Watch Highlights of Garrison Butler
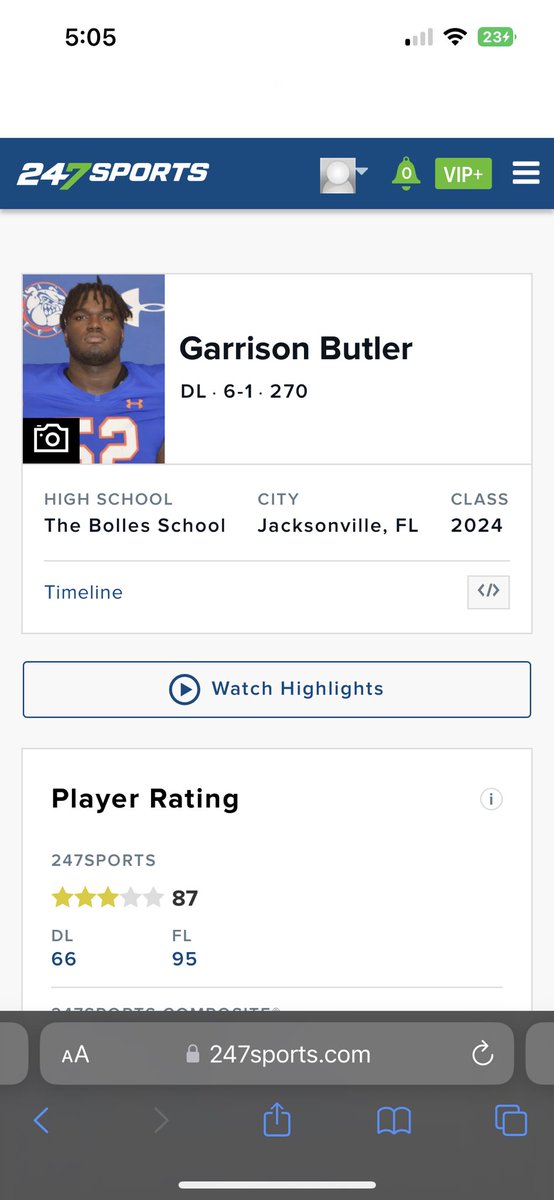Image resolution: width=554 pixels, height=1200 pixels. (x=277, y=689)
